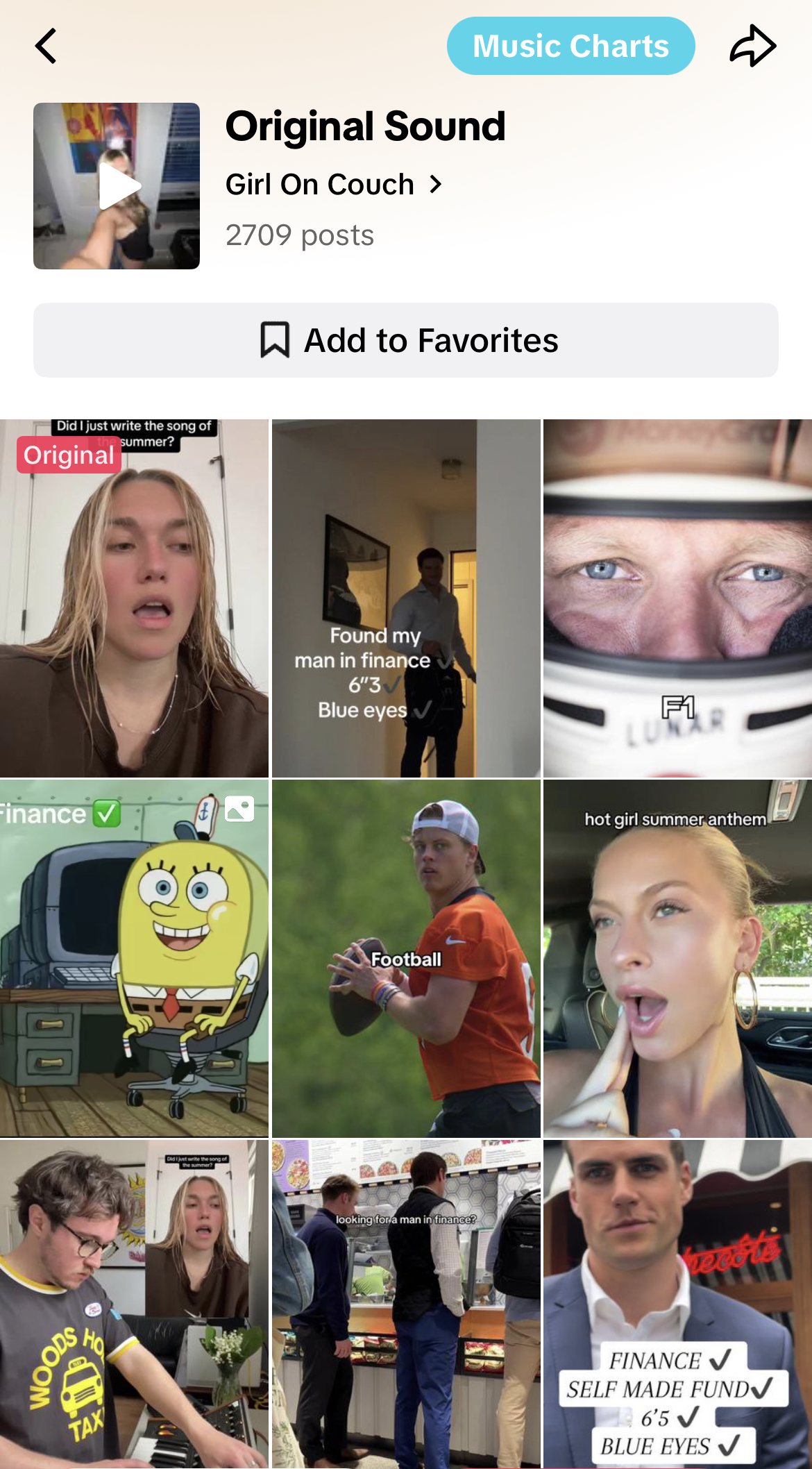The image size is (812, 1469).
Task: Open the Girl On Couch artist page
Action: 333,185
